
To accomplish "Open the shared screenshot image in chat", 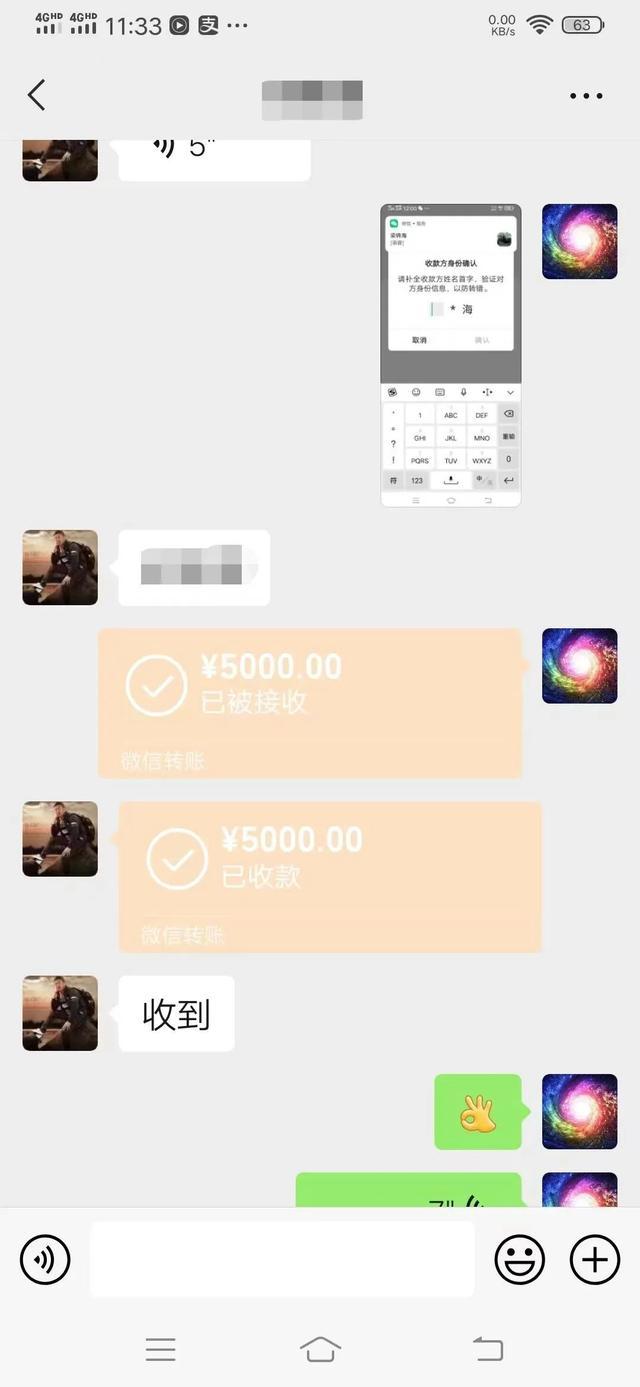I will point(450,355).
